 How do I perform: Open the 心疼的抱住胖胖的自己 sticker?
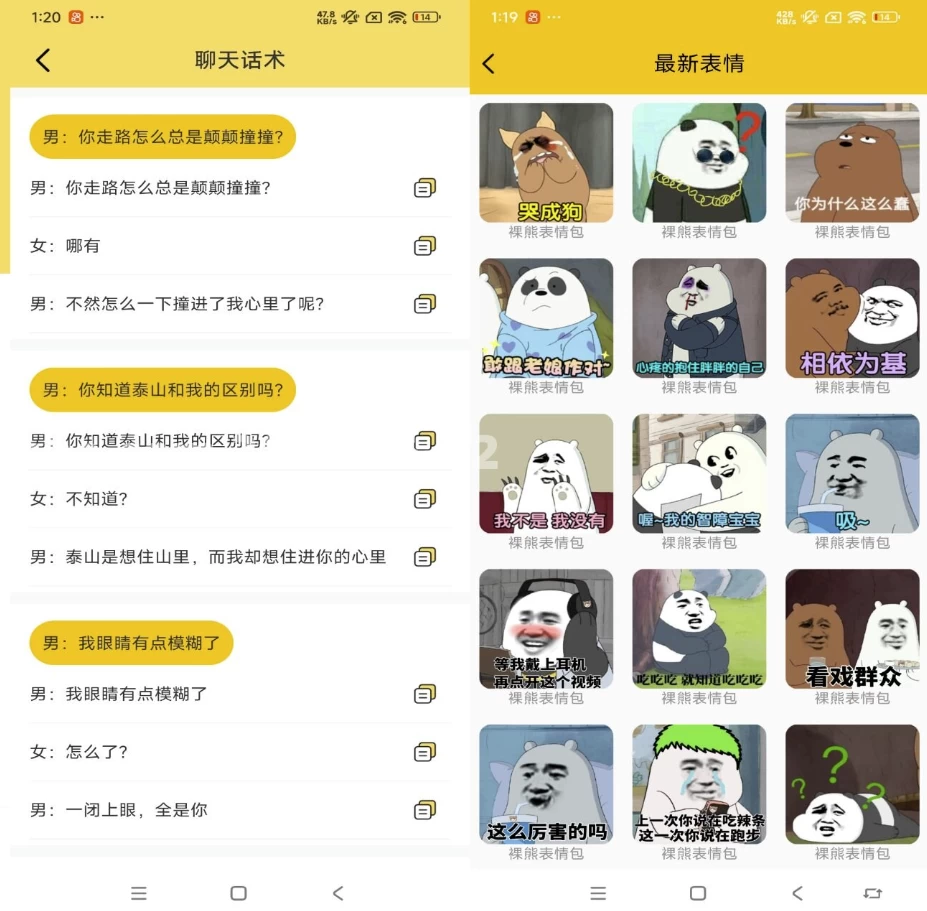(x=699, y=318)
